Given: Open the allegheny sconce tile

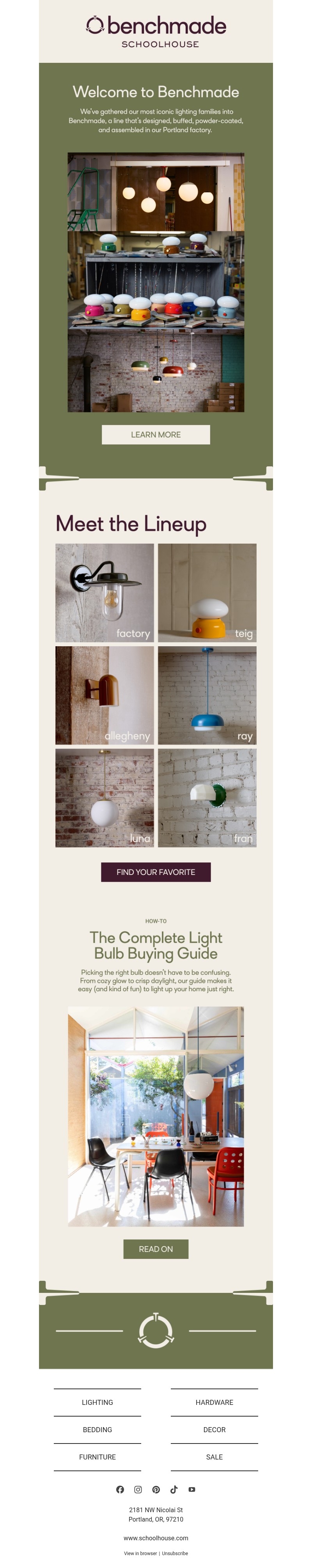Looking at the screenshot, I should tap(105, 695).
